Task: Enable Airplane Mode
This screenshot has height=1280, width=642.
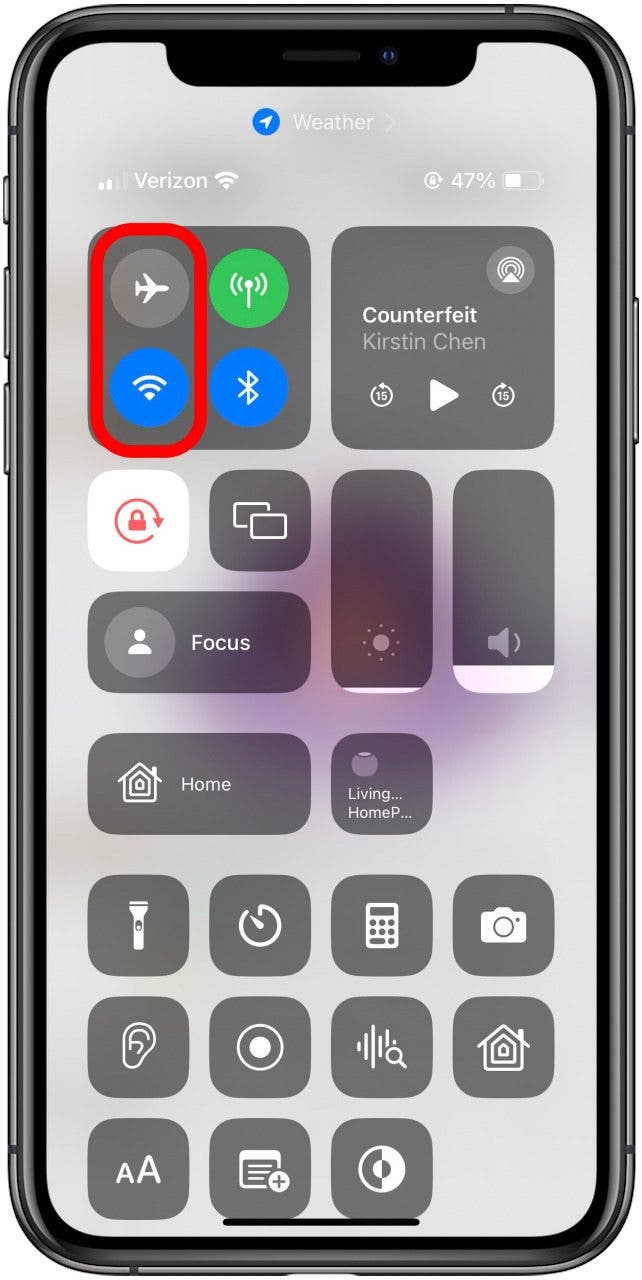Action: 149,289
